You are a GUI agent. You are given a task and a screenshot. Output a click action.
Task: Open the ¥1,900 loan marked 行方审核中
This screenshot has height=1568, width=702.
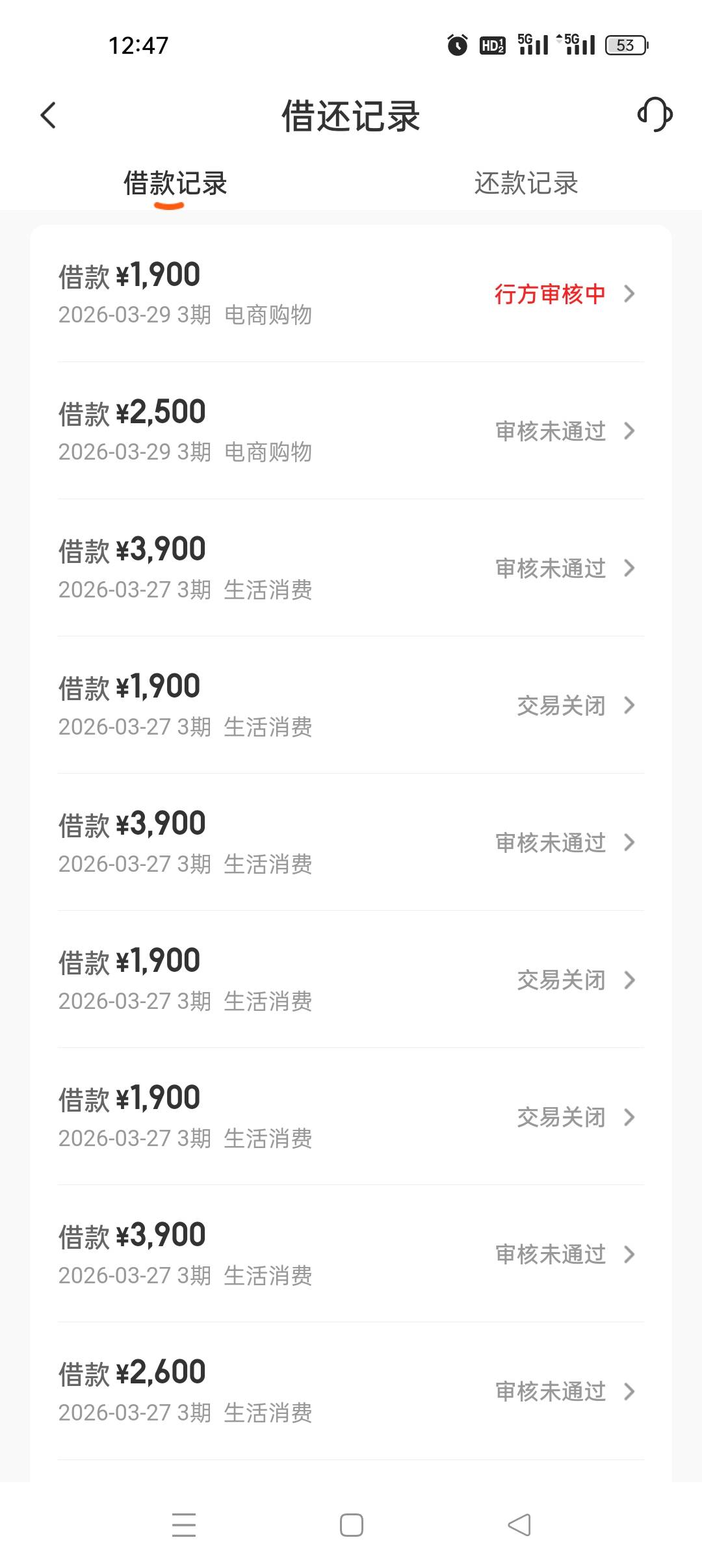tap(351, 294)
